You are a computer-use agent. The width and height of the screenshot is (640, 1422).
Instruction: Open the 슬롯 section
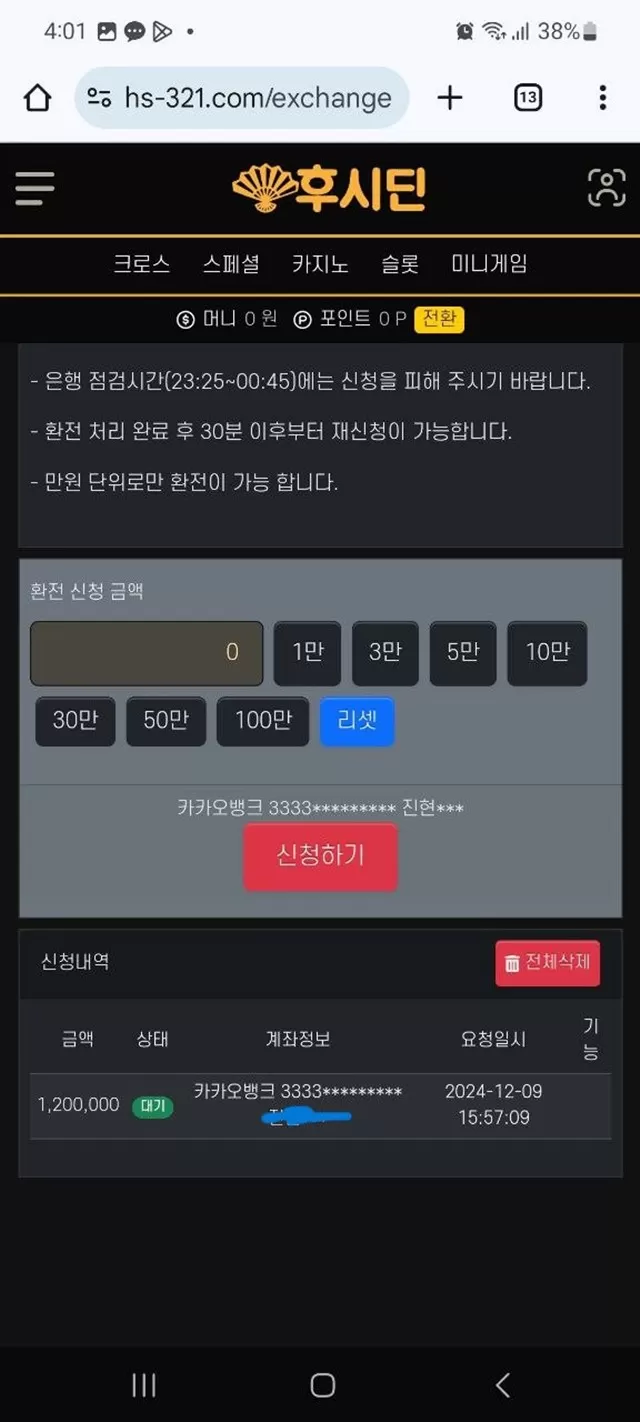pos(400,264)
